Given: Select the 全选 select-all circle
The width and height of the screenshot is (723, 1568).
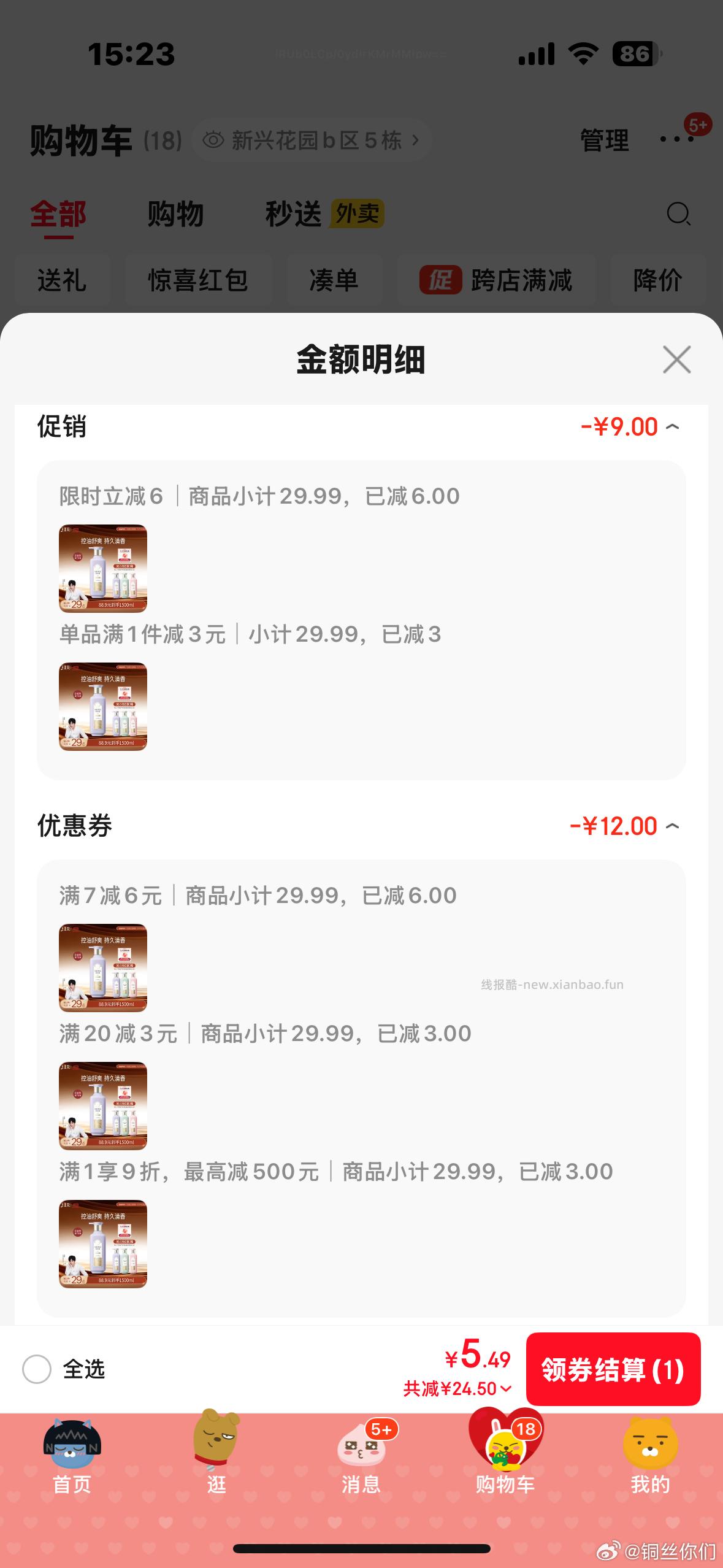Looking at the screenshot, I should [x=37, y=1369].
